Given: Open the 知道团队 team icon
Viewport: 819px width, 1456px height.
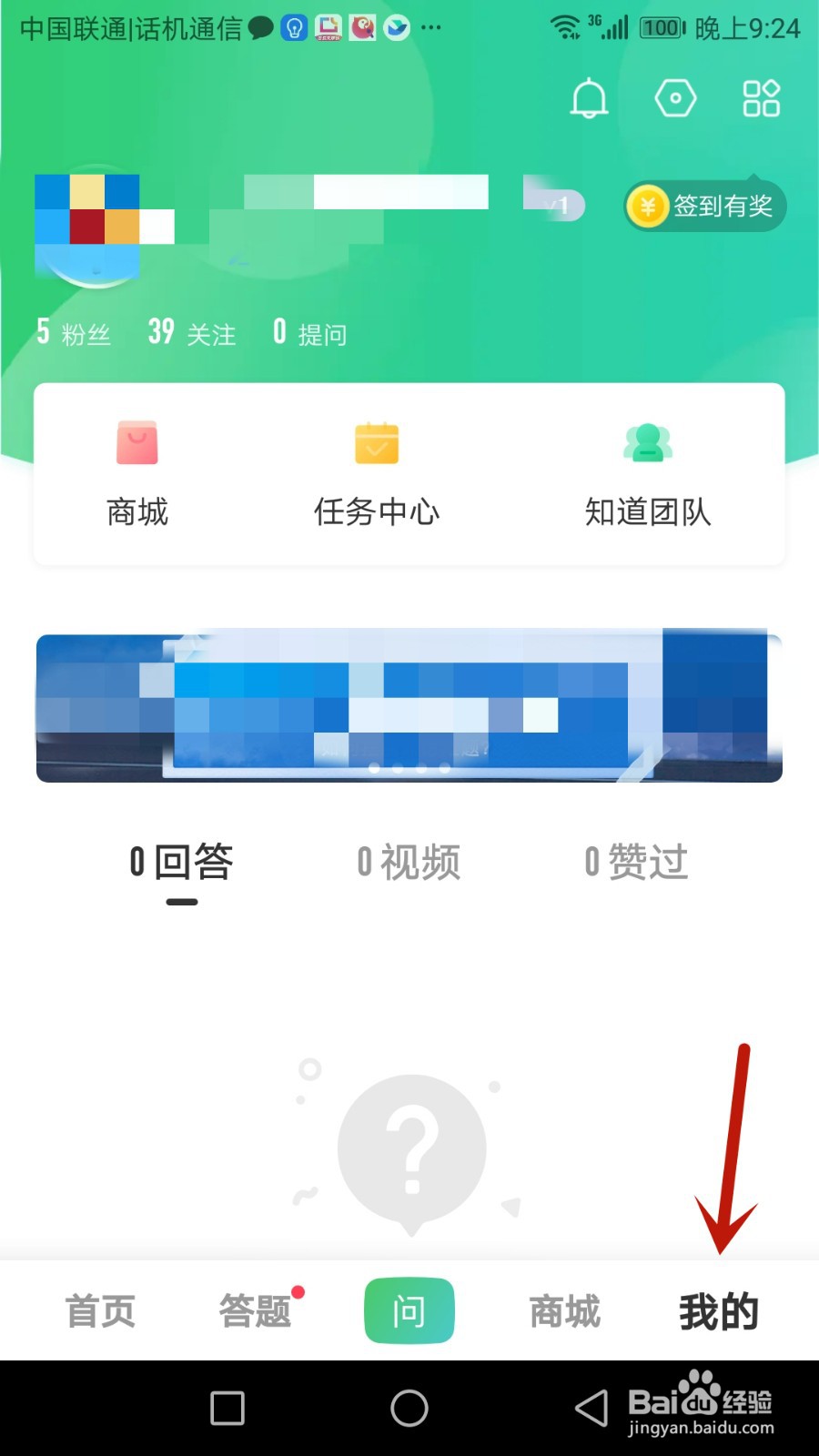Looking at the screenshot, I should [x=646, y=445].
